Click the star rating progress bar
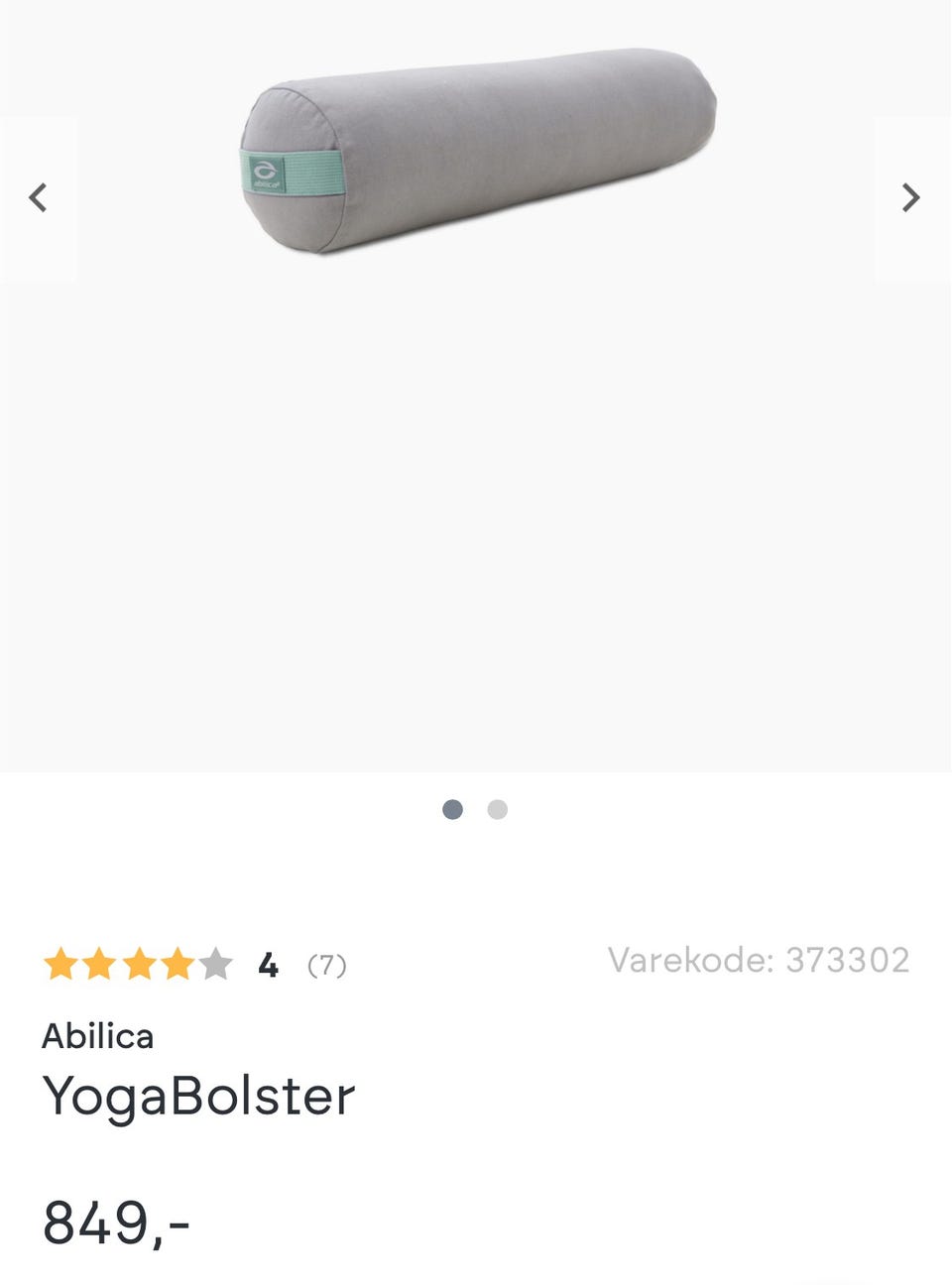The width and height of the screenshot is (952, 1285). [139, 964]
